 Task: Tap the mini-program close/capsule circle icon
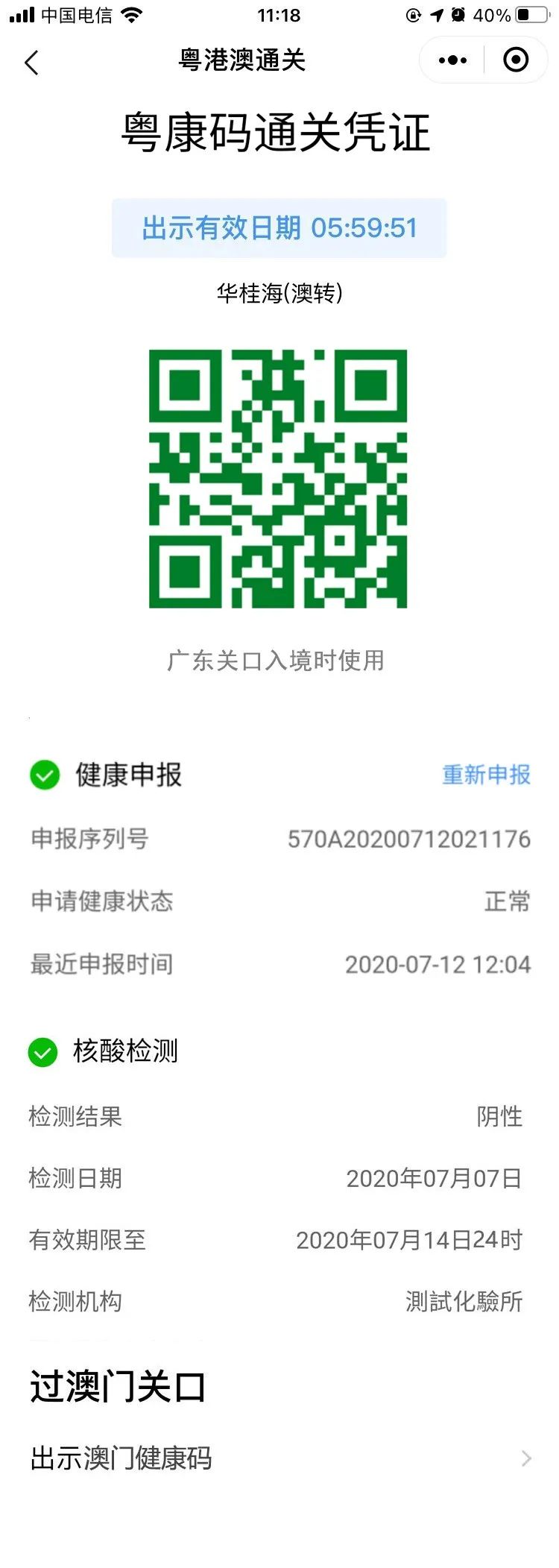(x=516, y=60)
